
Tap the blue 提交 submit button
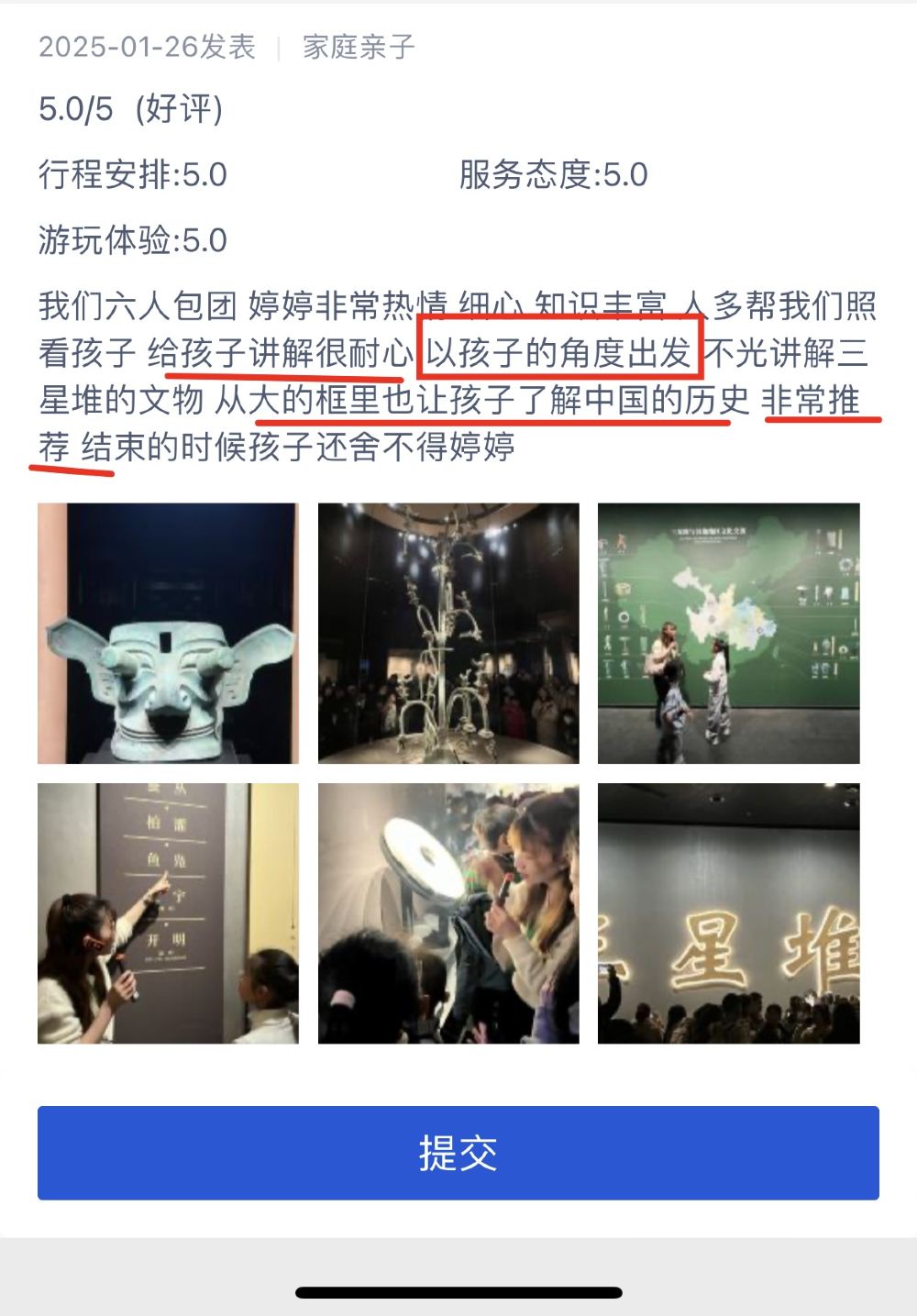click(x=458, y=1153)
